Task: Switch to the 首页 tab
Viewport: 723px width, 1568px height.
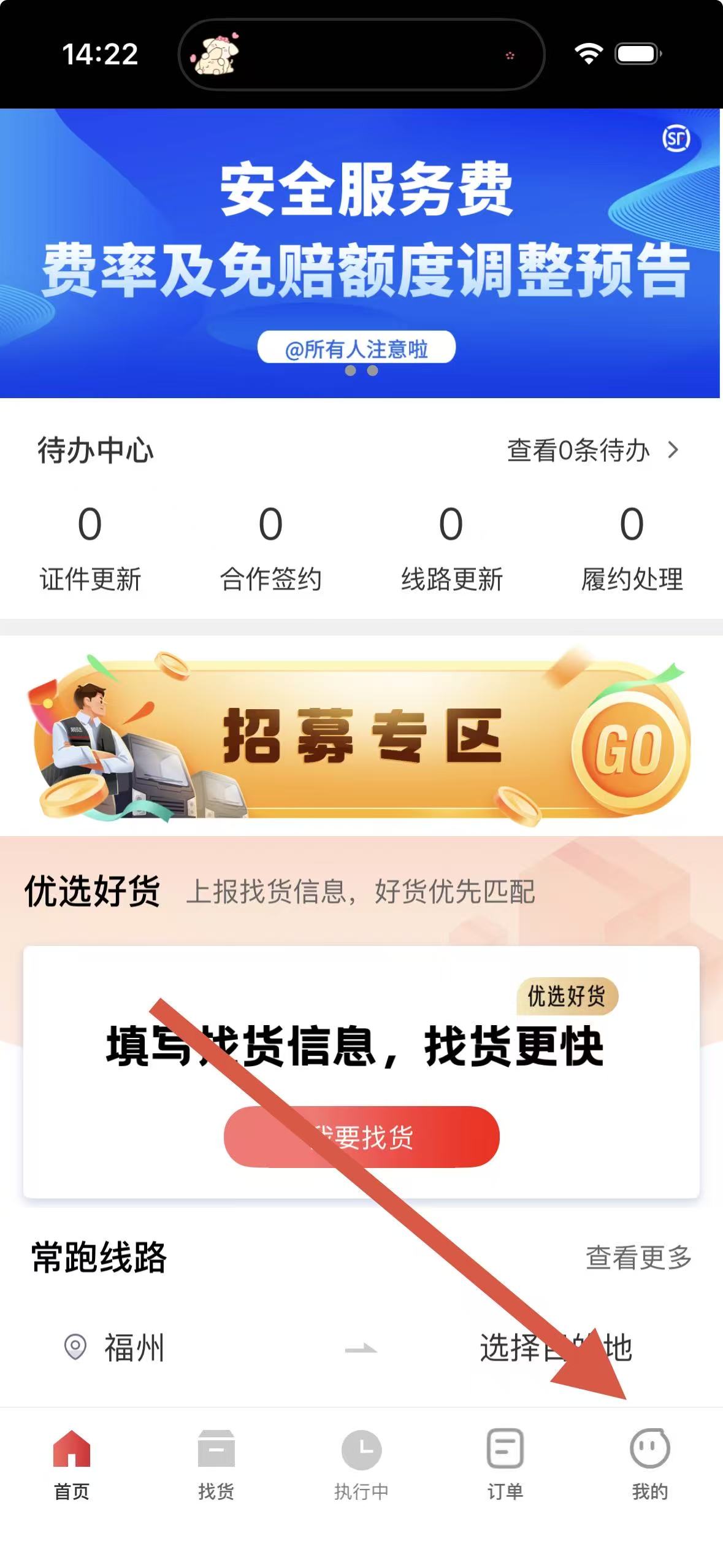Action: [72, 1464]
